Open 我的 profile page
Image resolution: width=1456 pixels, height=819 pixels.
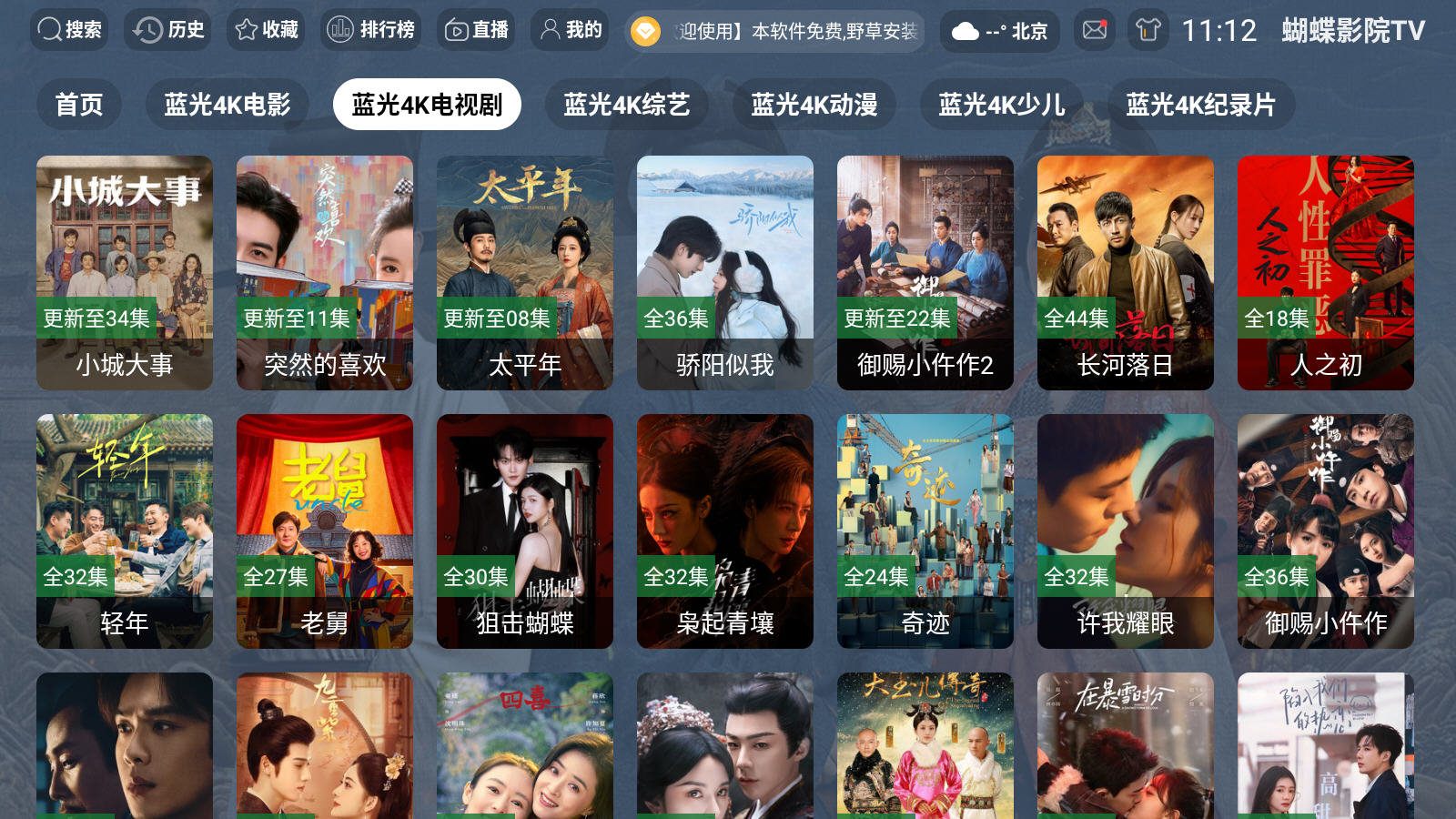click(x=571, y=30)
